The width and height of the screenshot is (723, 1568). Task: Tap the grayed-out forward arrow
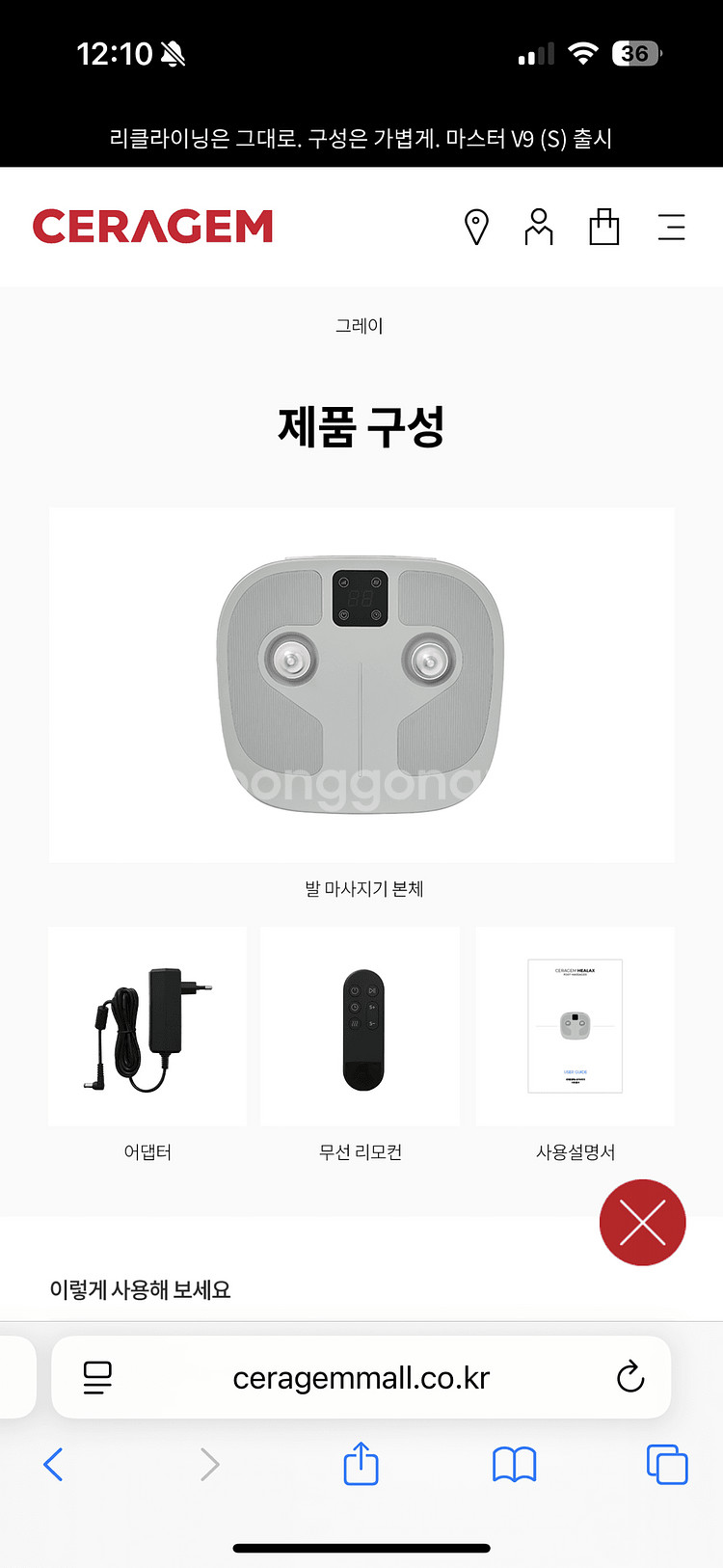(209, 1464)
